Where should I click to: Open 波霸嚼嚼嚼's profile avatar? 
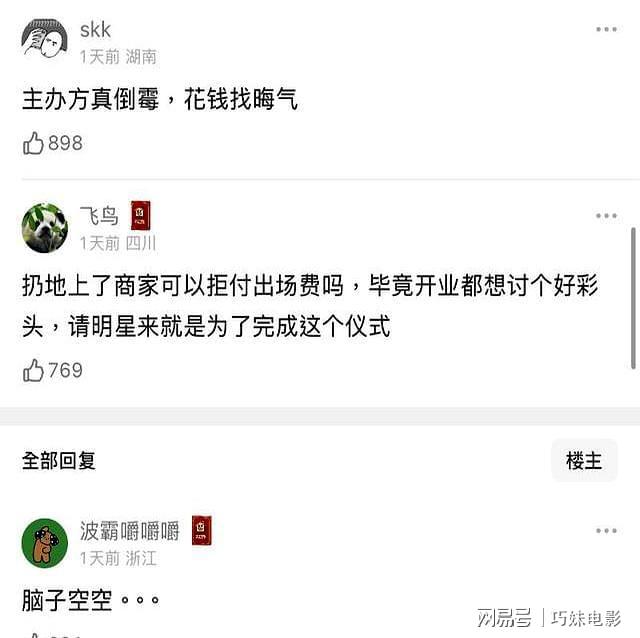coord(45,543)
